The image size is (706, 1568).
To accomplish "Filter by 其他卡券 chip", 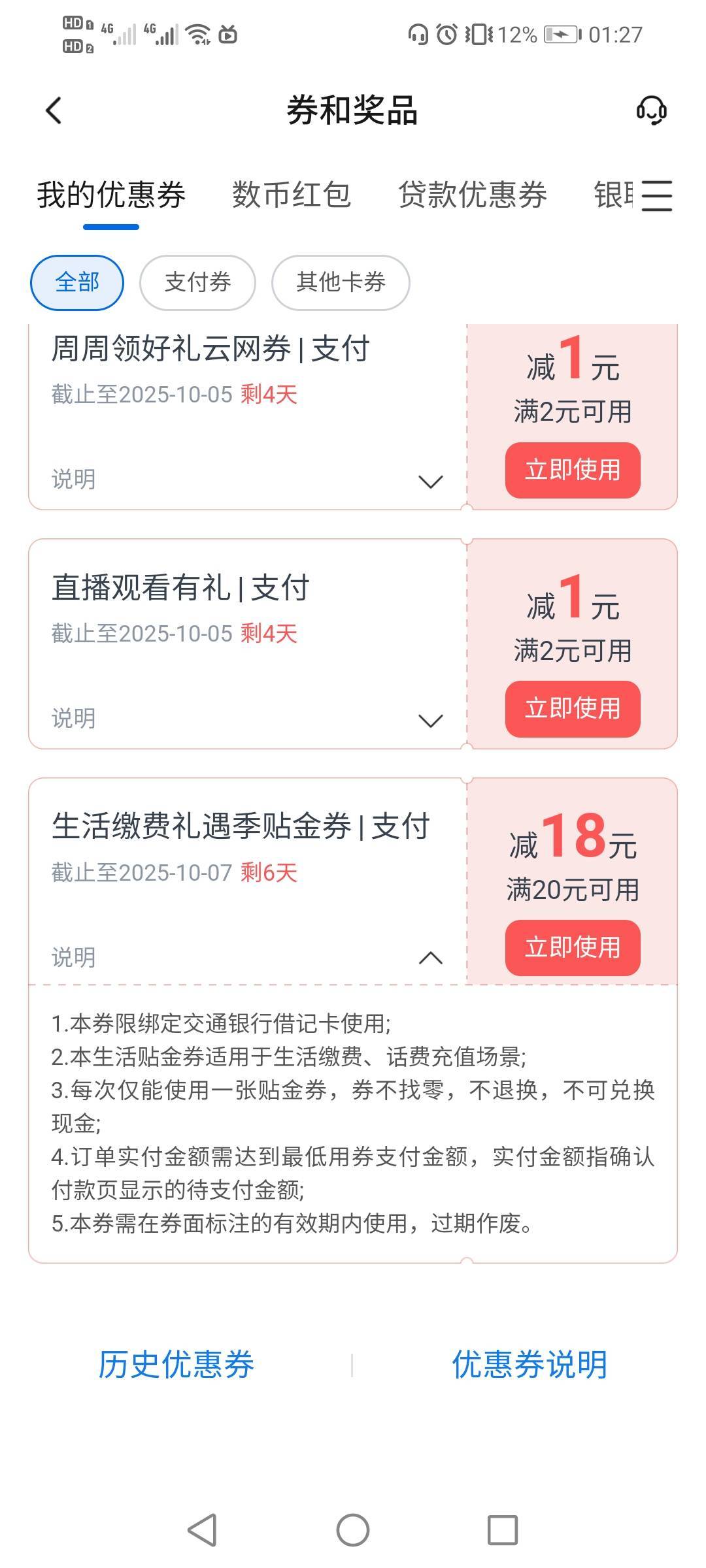I will pyautogui.click(x=341, y=282).
